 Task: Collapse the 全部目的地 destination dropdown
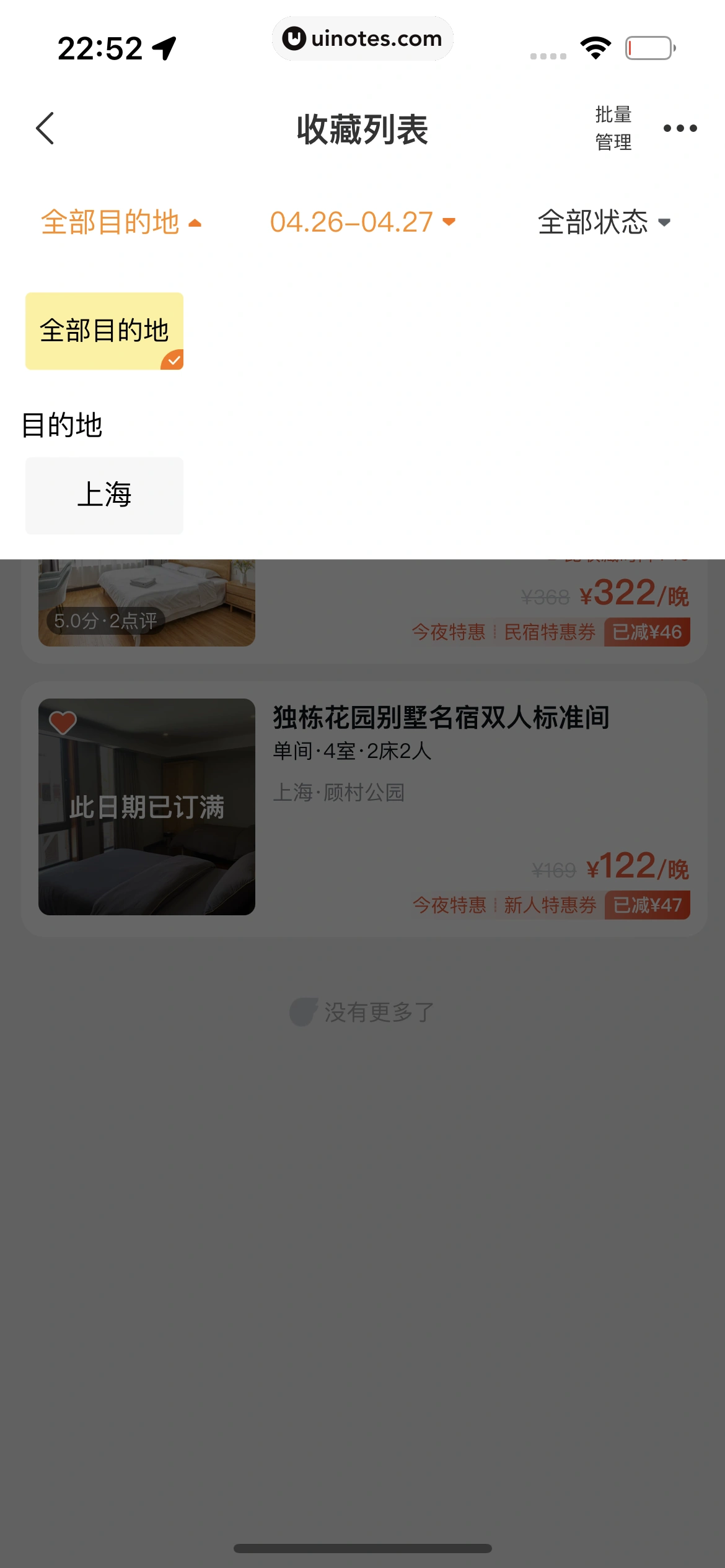tap(121, 222)
